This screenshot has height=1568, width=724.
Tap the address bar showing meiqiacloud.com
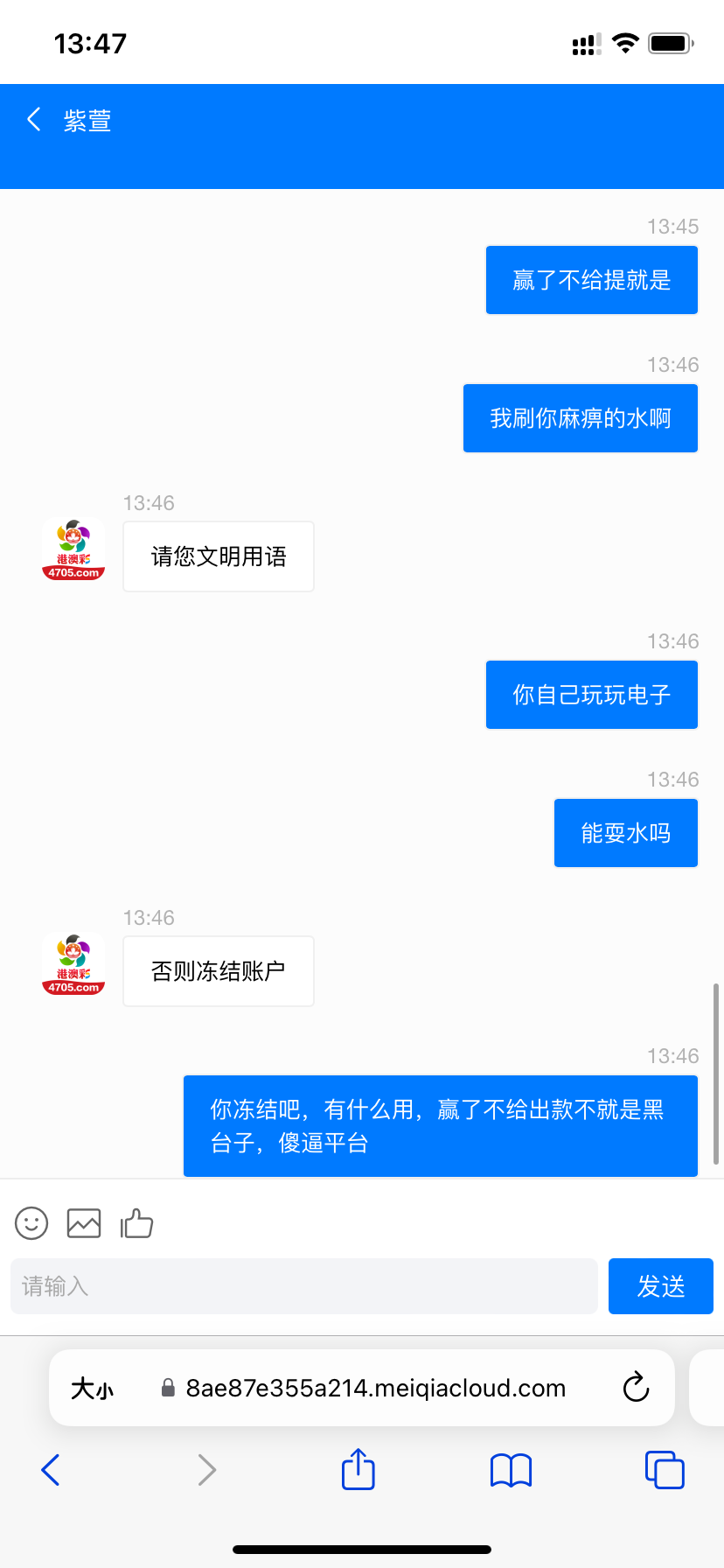click(x=376, y=1388)
